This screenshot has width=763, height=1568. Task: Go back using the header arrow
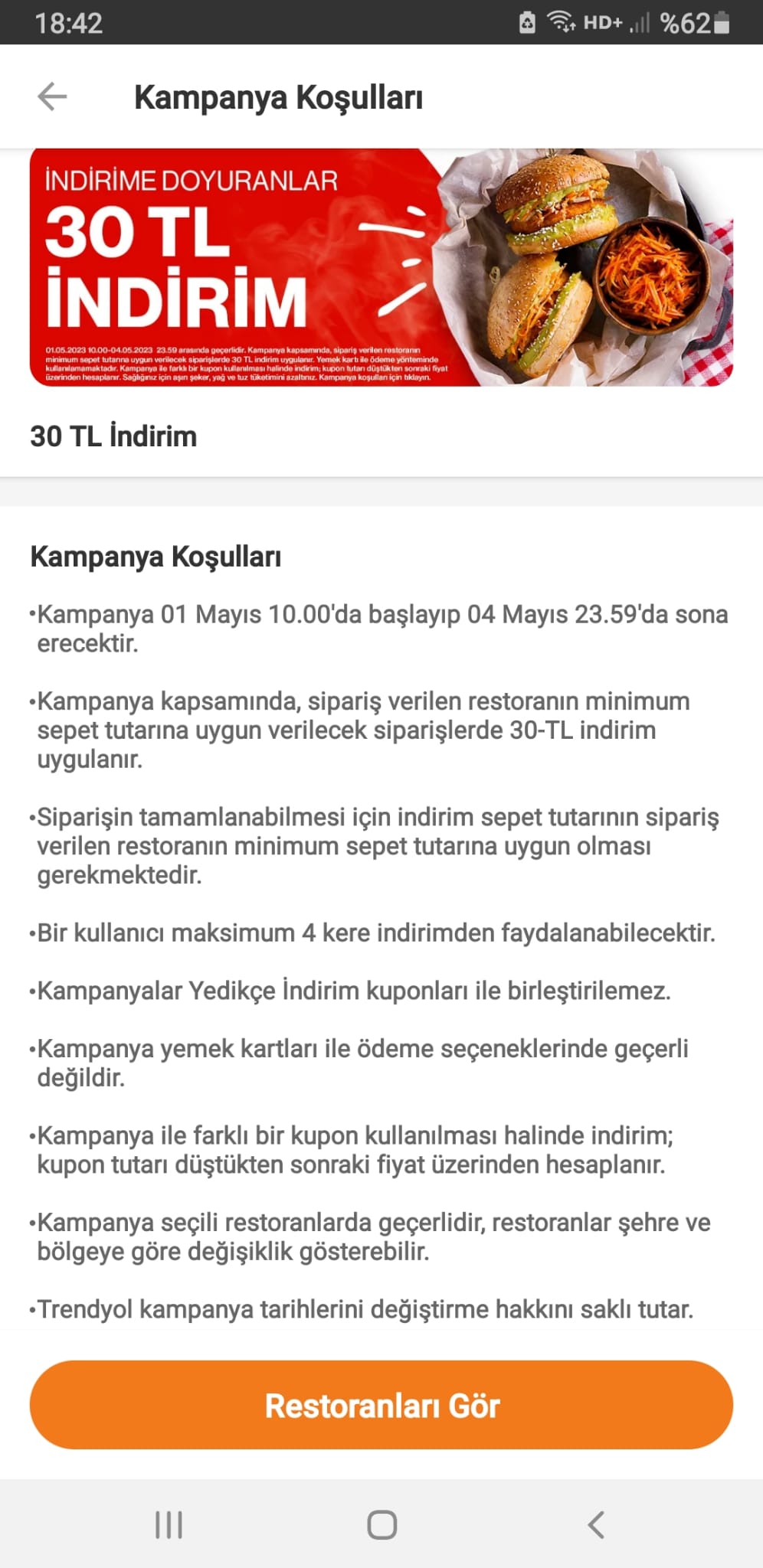pos(52,97)
